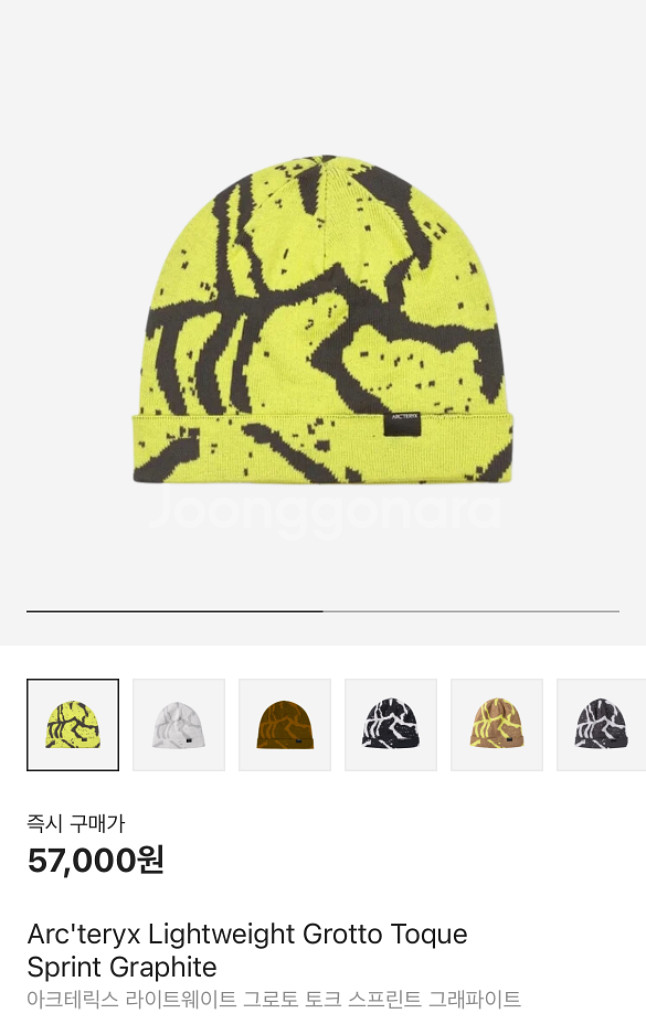Select the dark grey beanie thumbnail
646x1024 pixels.
pyautogui.click(x=600, y=725)
